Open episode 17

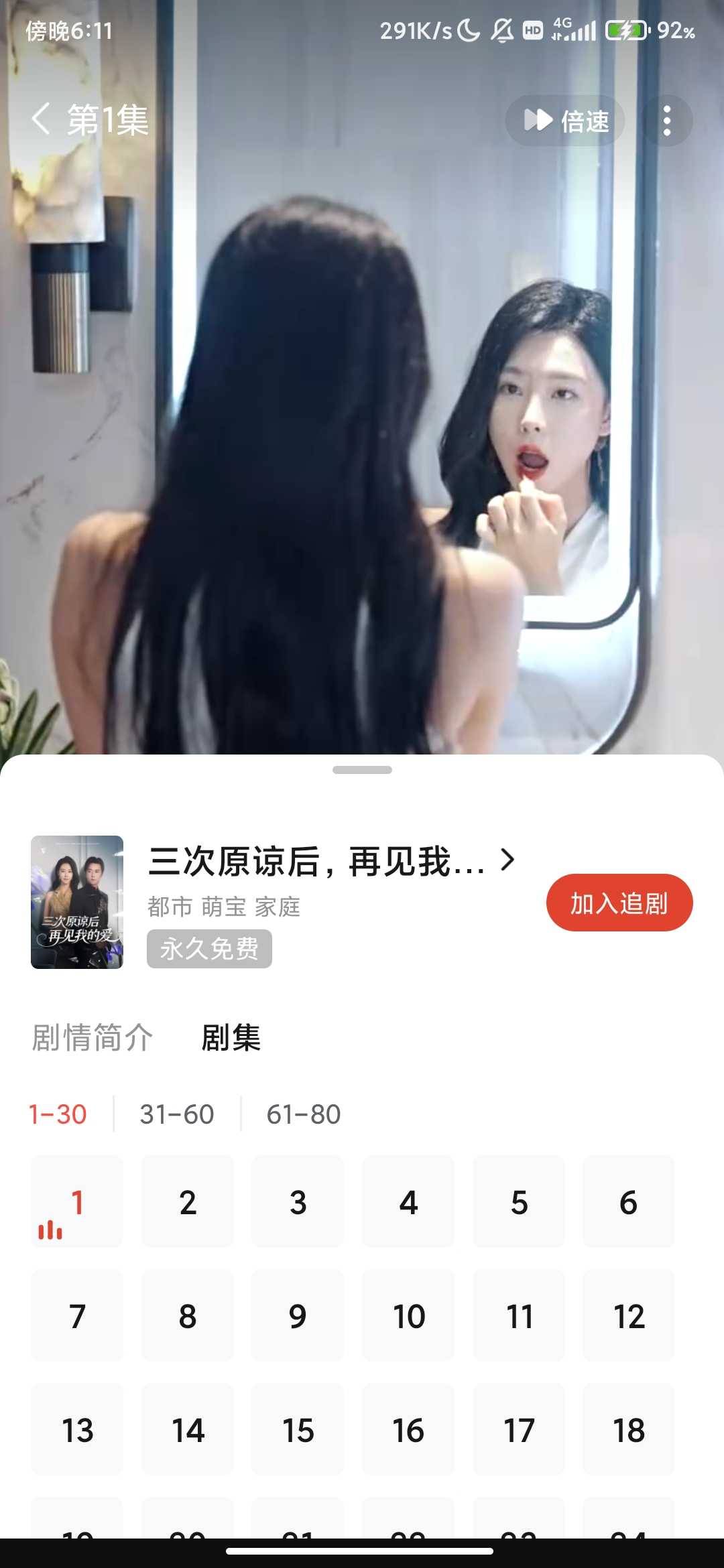(x=519, y=1430)
